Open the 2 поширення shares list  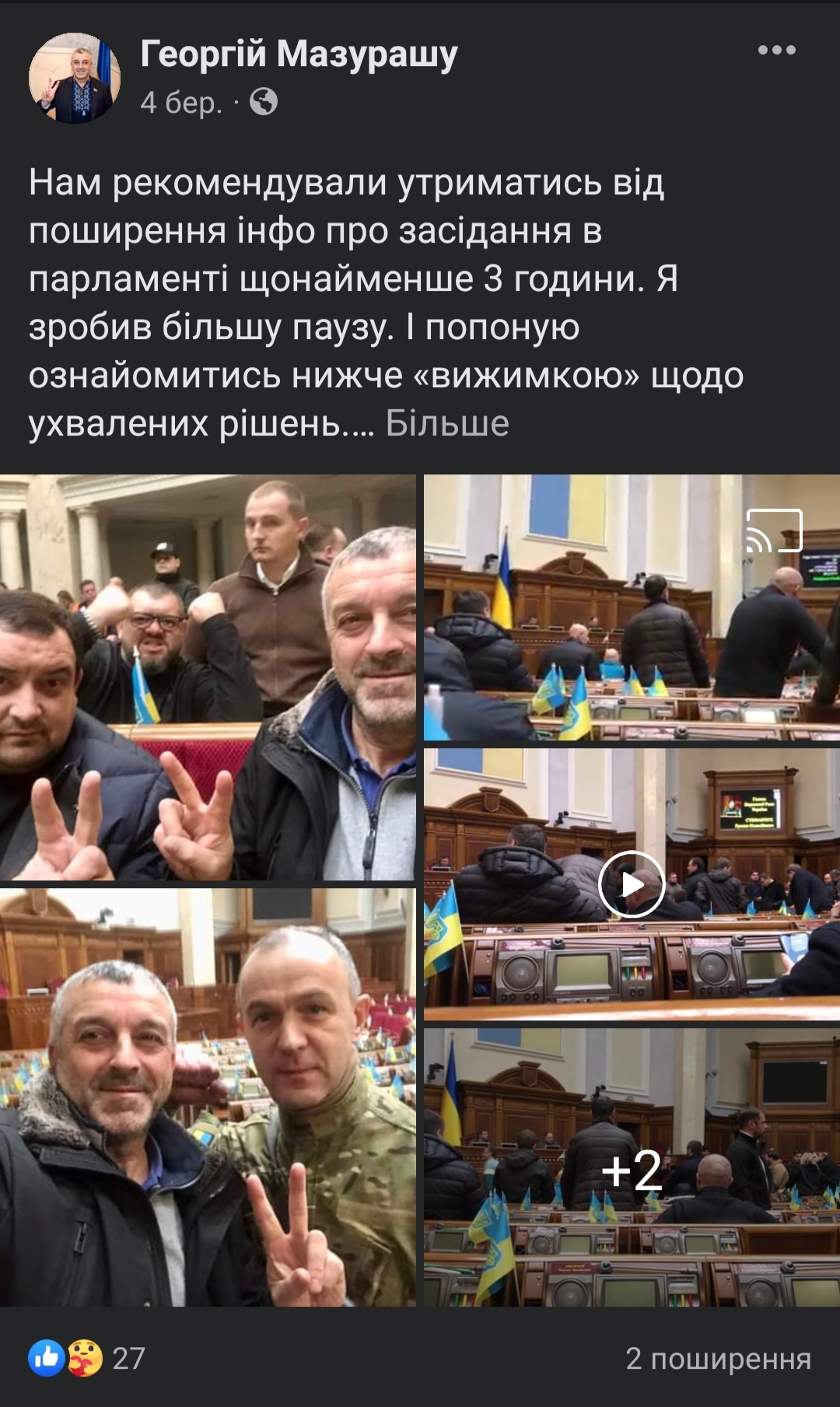point(717,1358)
